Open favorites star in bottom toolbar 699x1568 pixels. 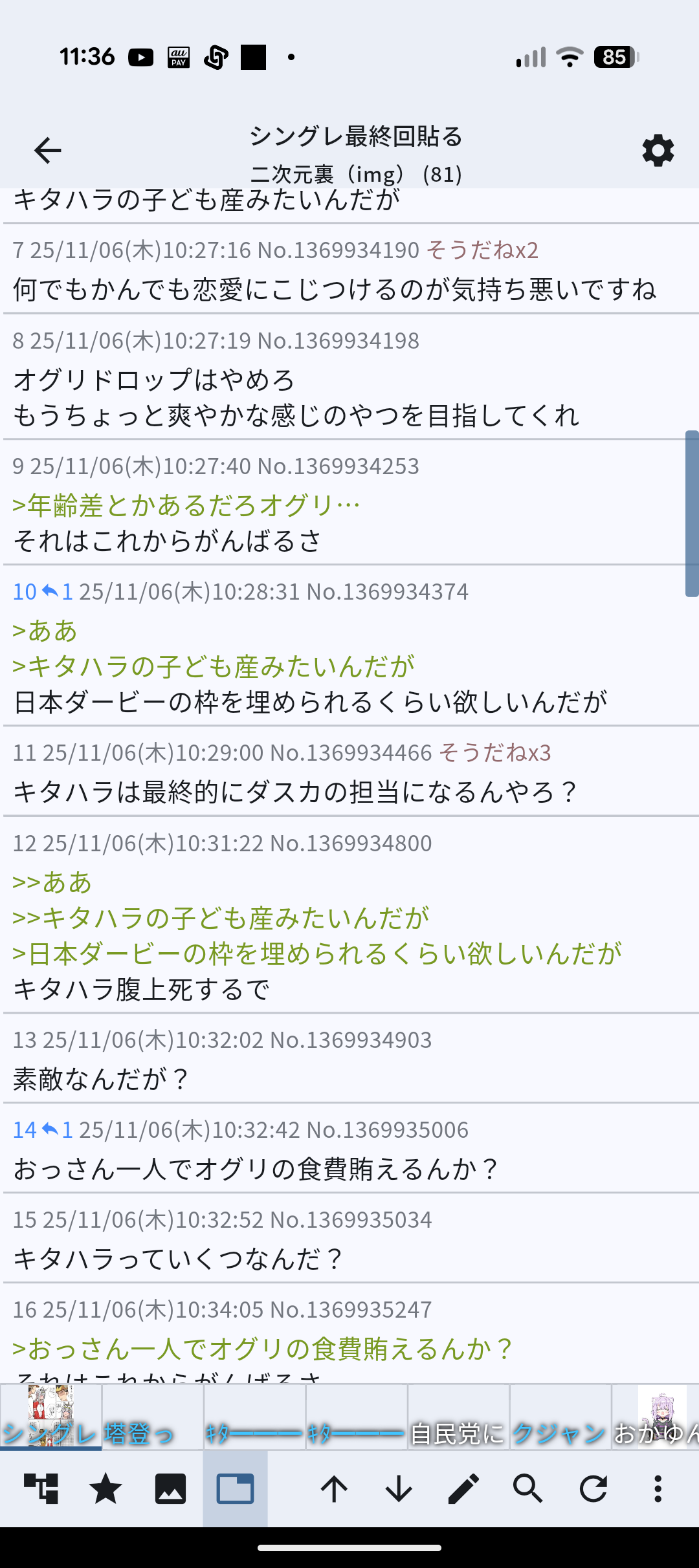tap(105, 1488)
